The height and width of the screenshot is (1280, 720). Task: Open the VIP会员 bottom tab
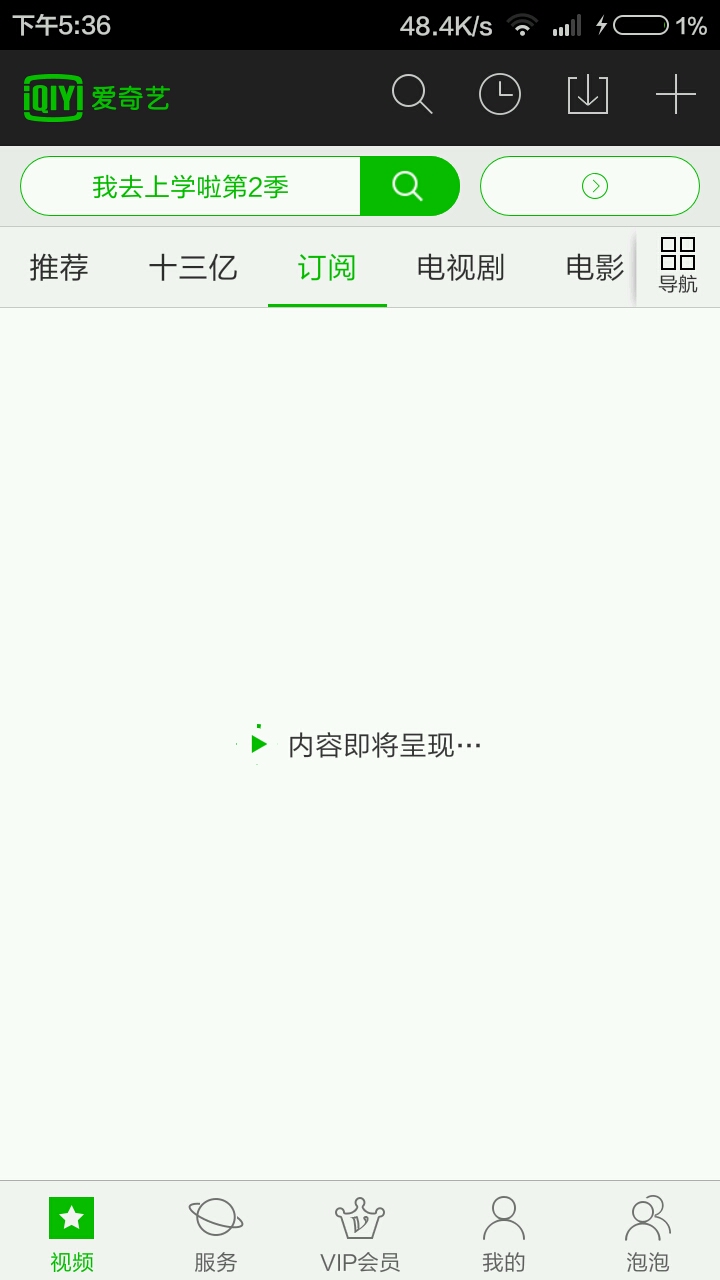(360, 1232)
